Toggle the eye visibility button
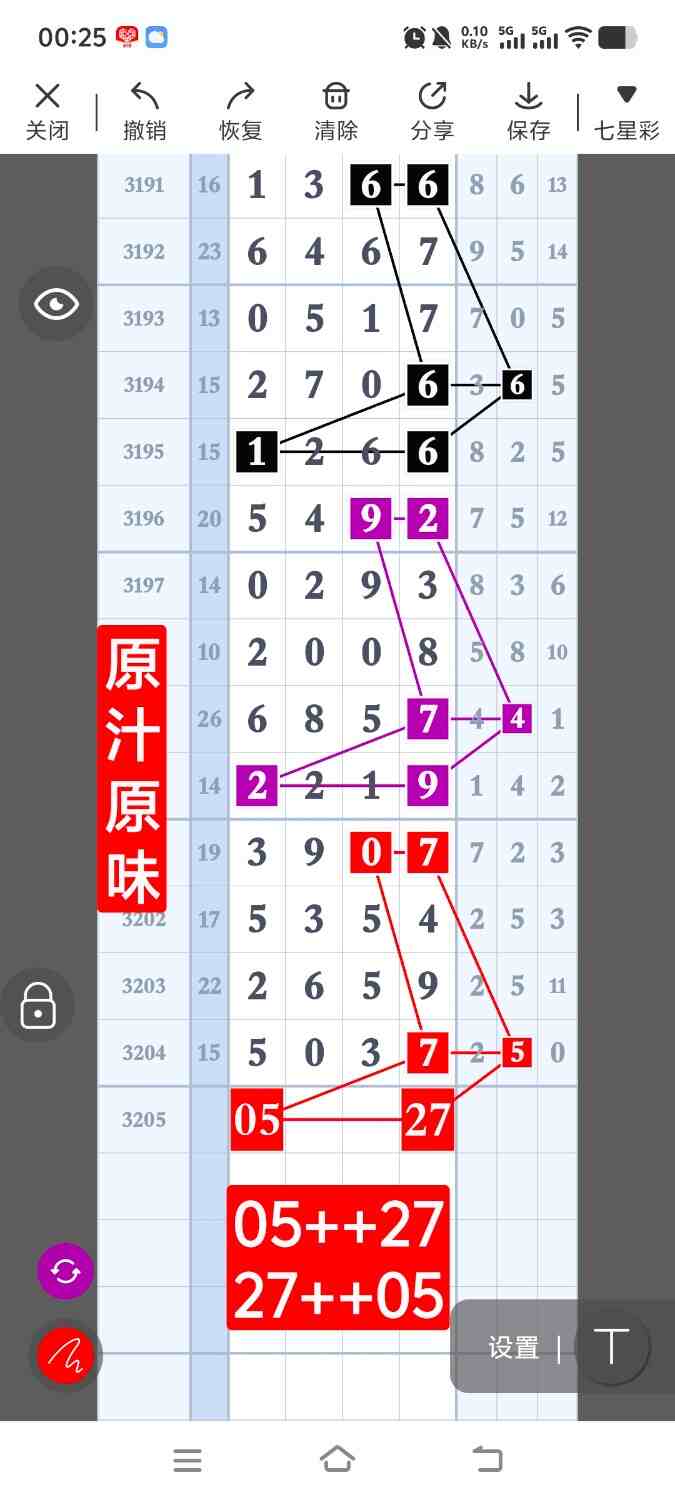 tap(57, 304)
